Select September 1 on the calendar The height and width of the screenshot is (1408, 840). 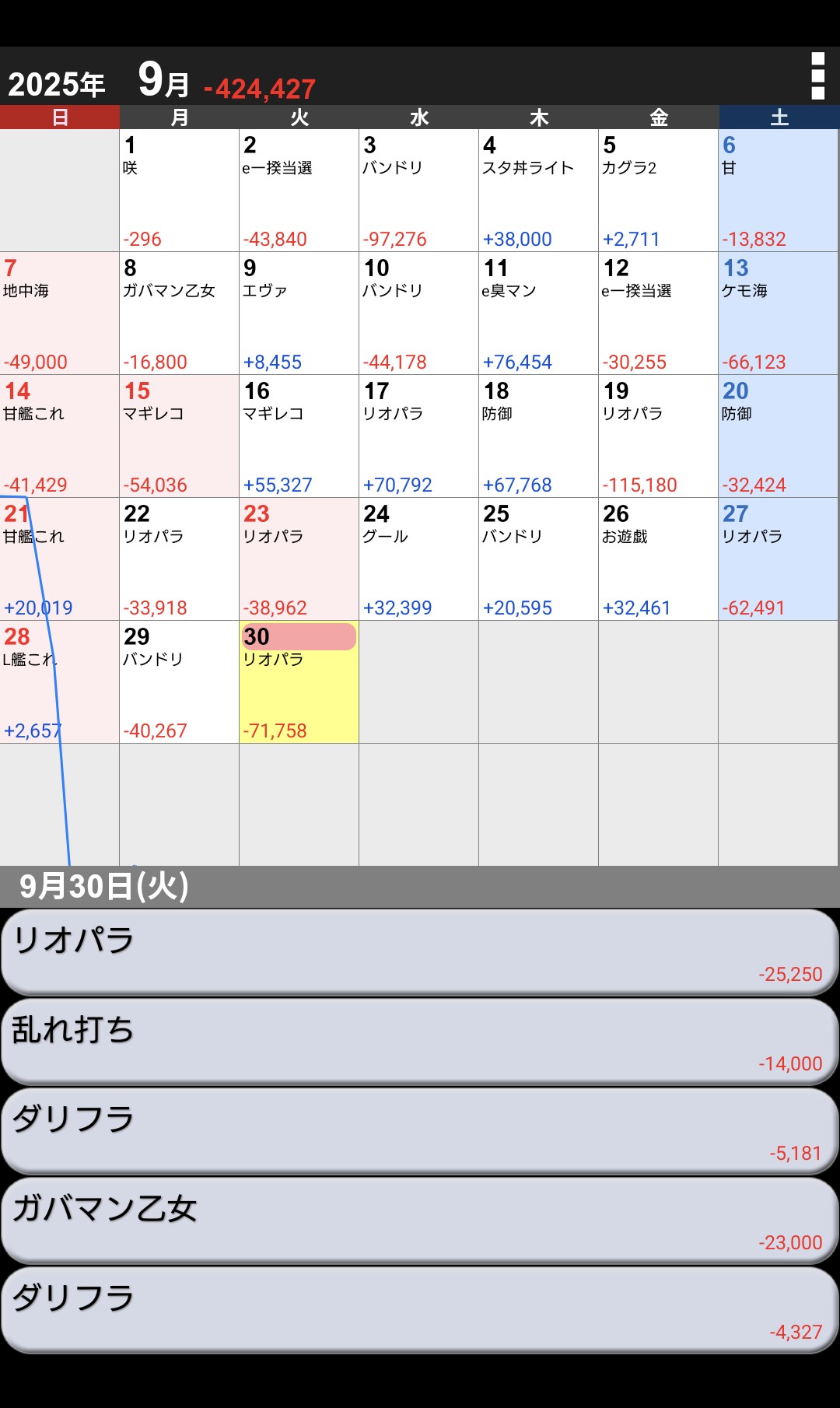coord(179,191)
